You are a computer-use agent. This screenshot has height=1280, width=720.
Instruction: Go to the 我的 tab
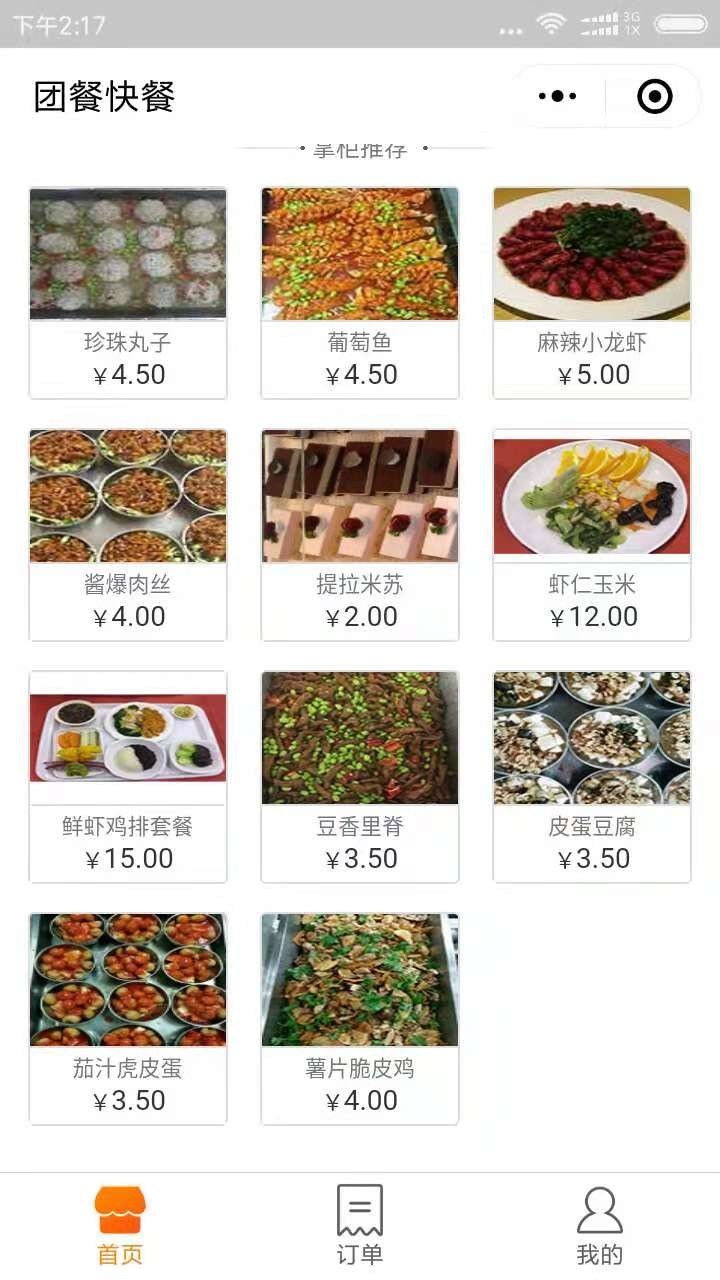click(x=600, y=1226)
